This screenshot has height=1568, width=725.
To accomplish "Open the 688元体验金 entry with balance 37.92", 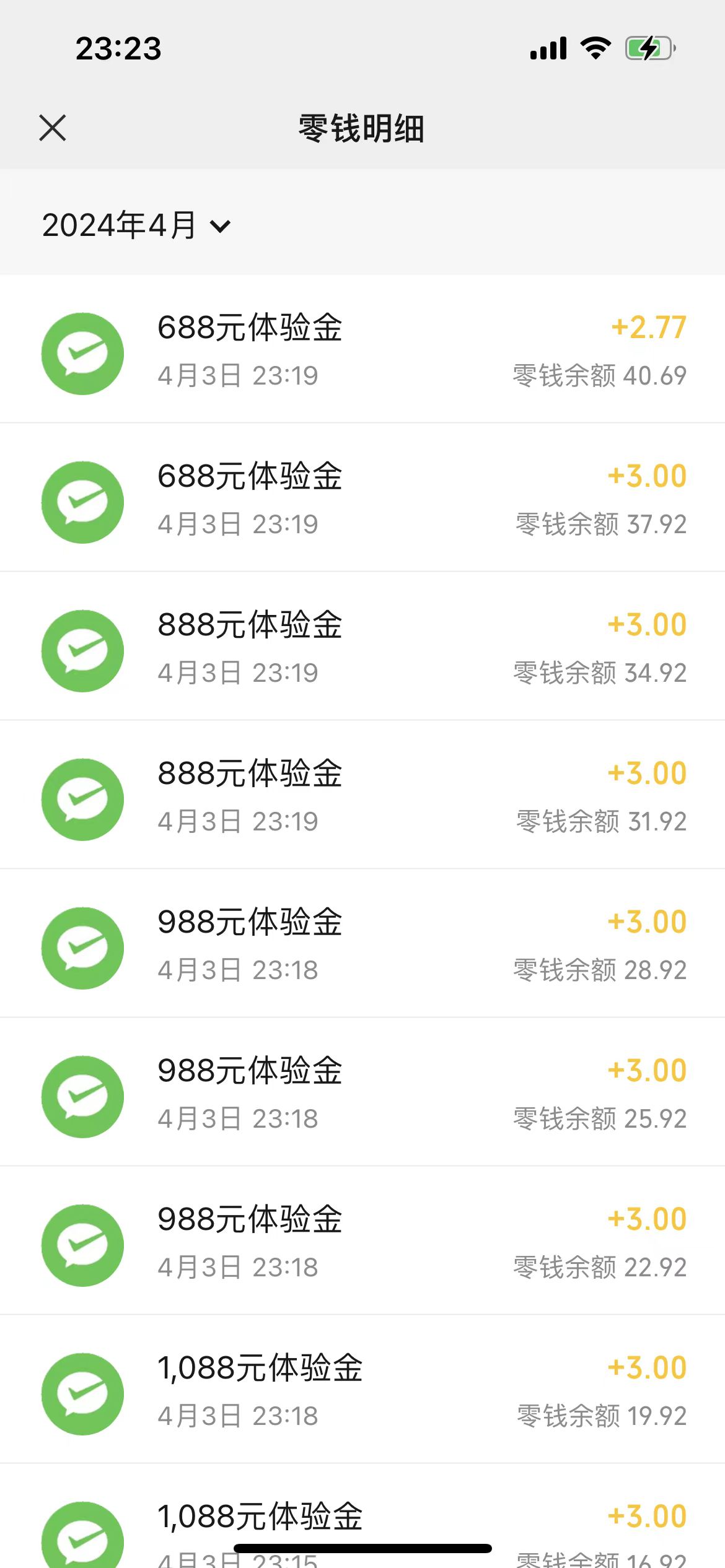I will pos(362,498).
